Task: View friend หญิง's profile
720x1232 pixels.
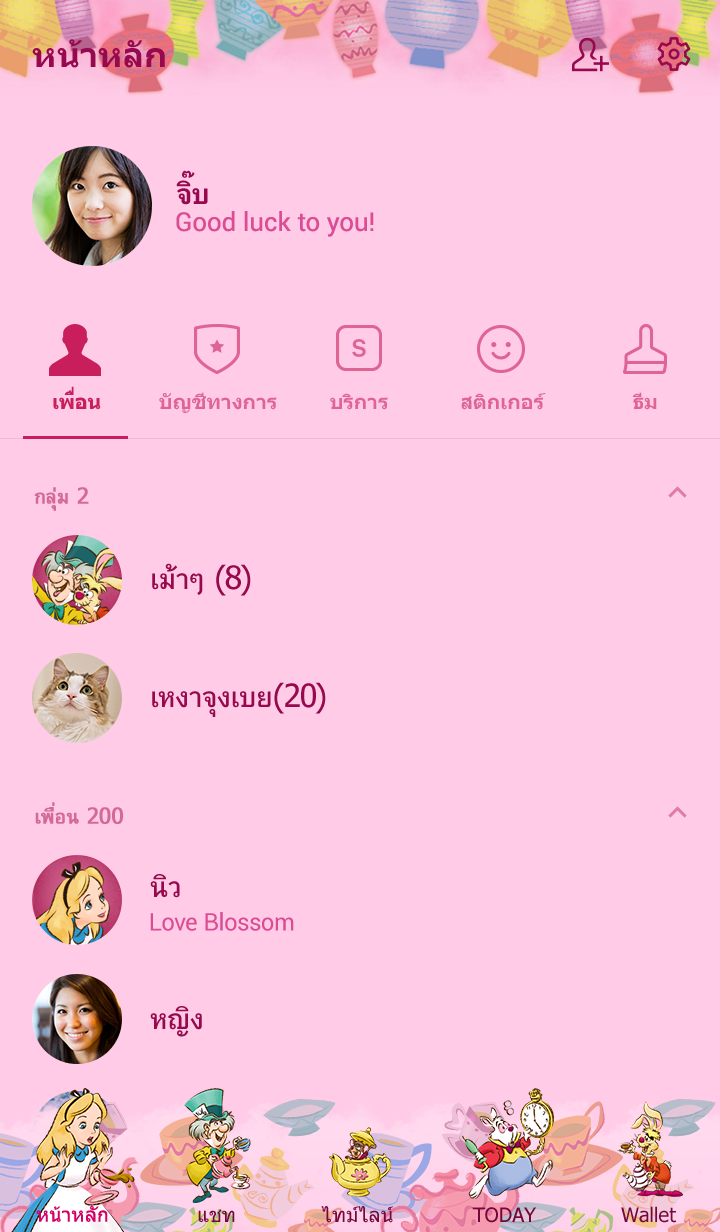Action: coord(176,1019)
